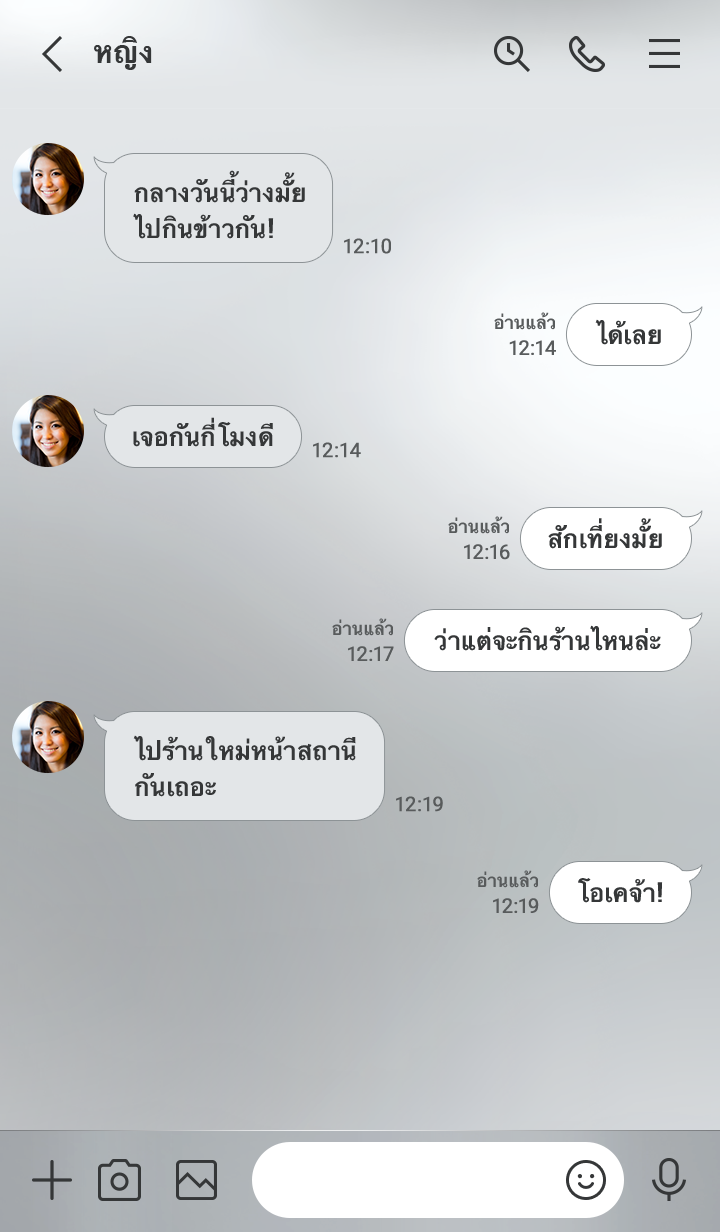Open the photo gallery picker
Screen dimensions: 720x1232
(x=196, y=1181)
